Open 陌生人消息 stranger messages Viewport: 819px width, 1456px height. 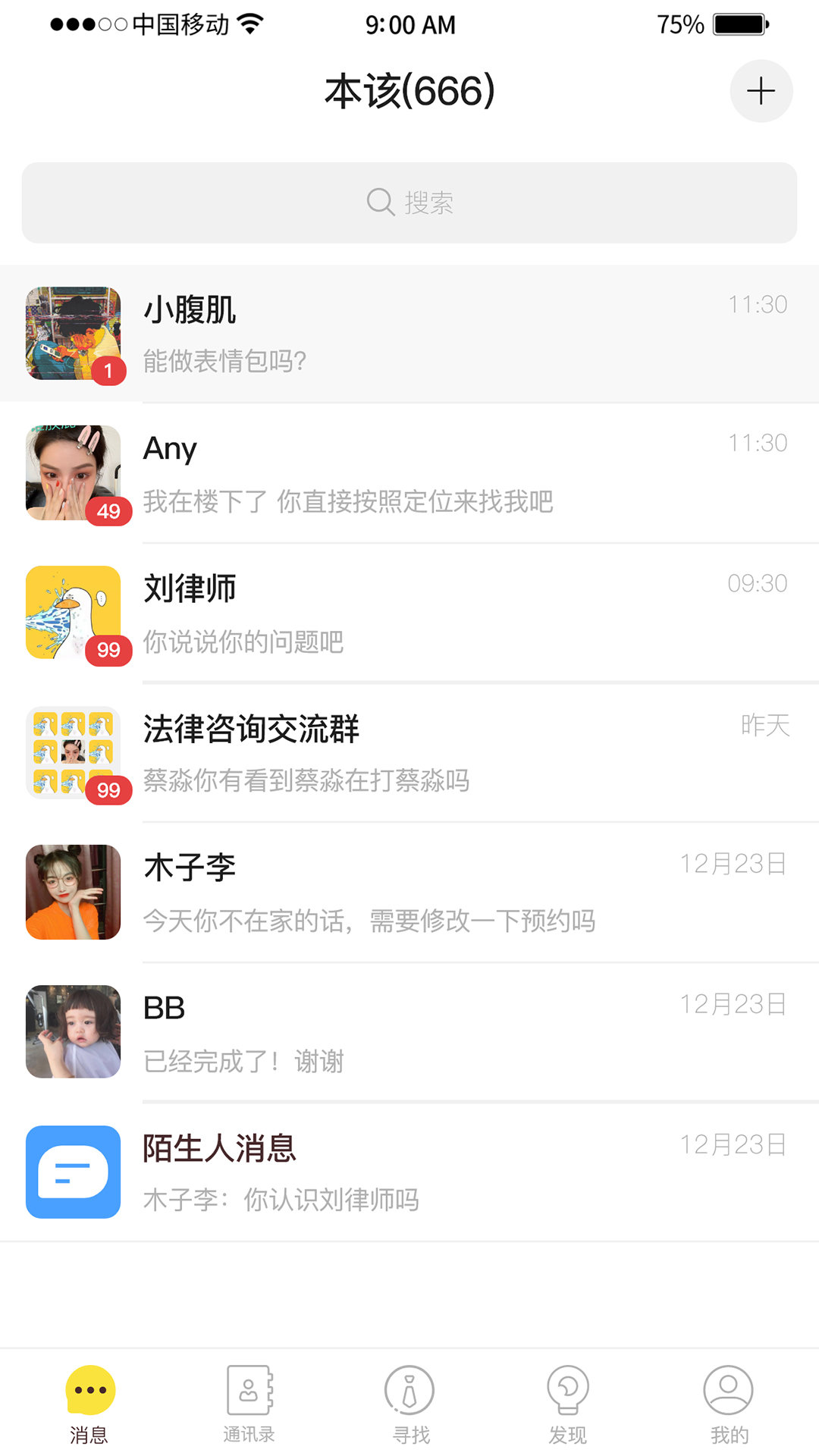[x=409, y=1172]
